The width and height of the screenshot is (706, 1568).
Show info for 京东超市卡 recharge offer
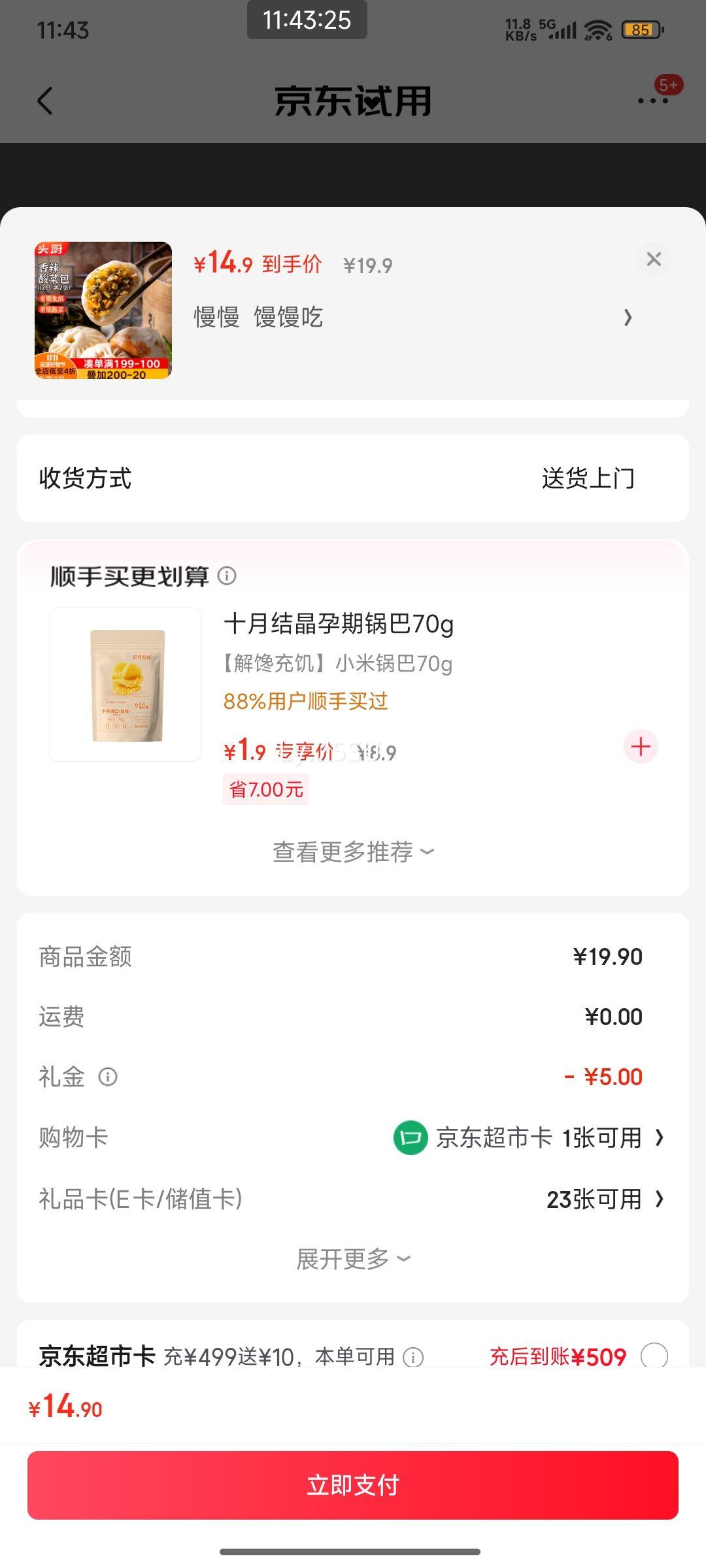tap(413, 1358)
